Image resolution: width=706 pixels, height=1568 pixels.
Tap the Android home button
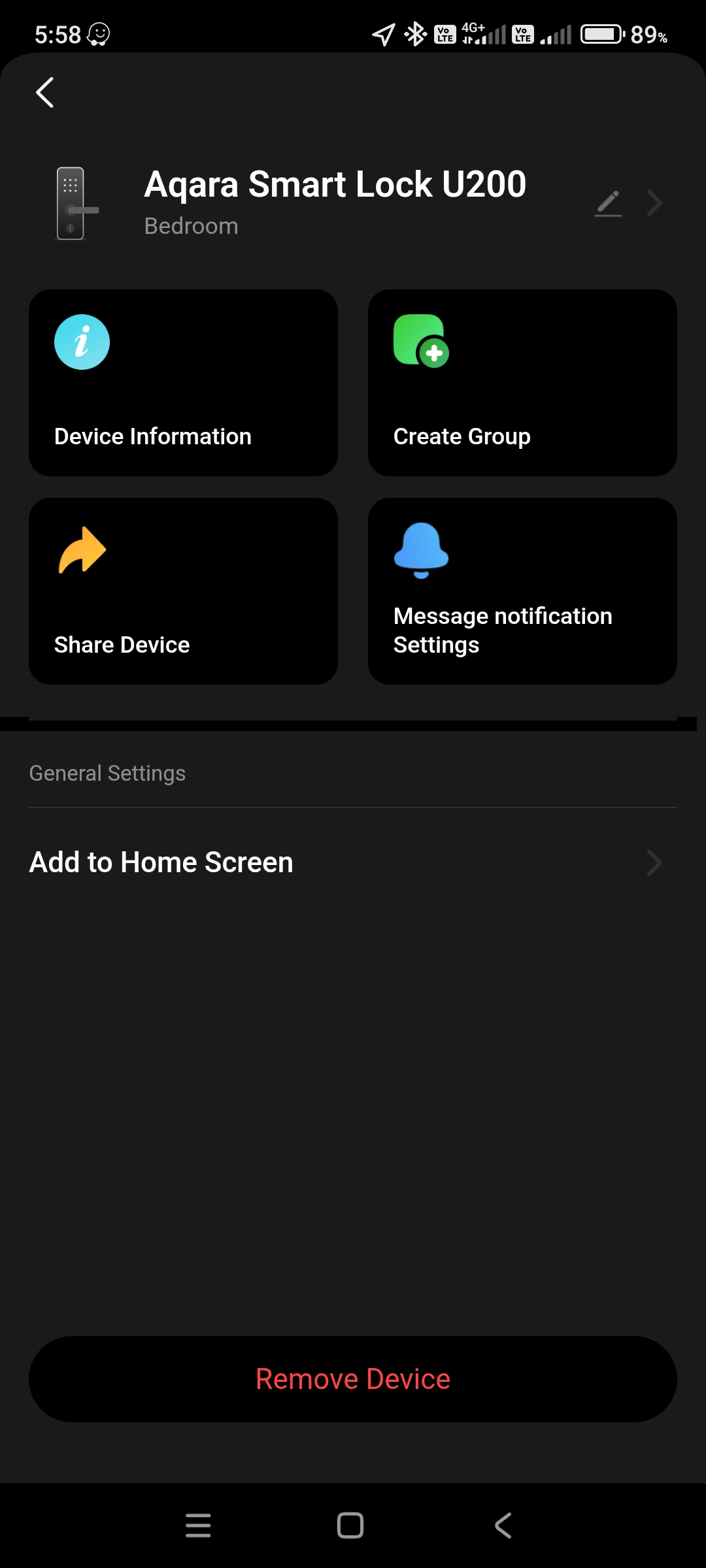pyautogui.click(x=350, y=1526)
